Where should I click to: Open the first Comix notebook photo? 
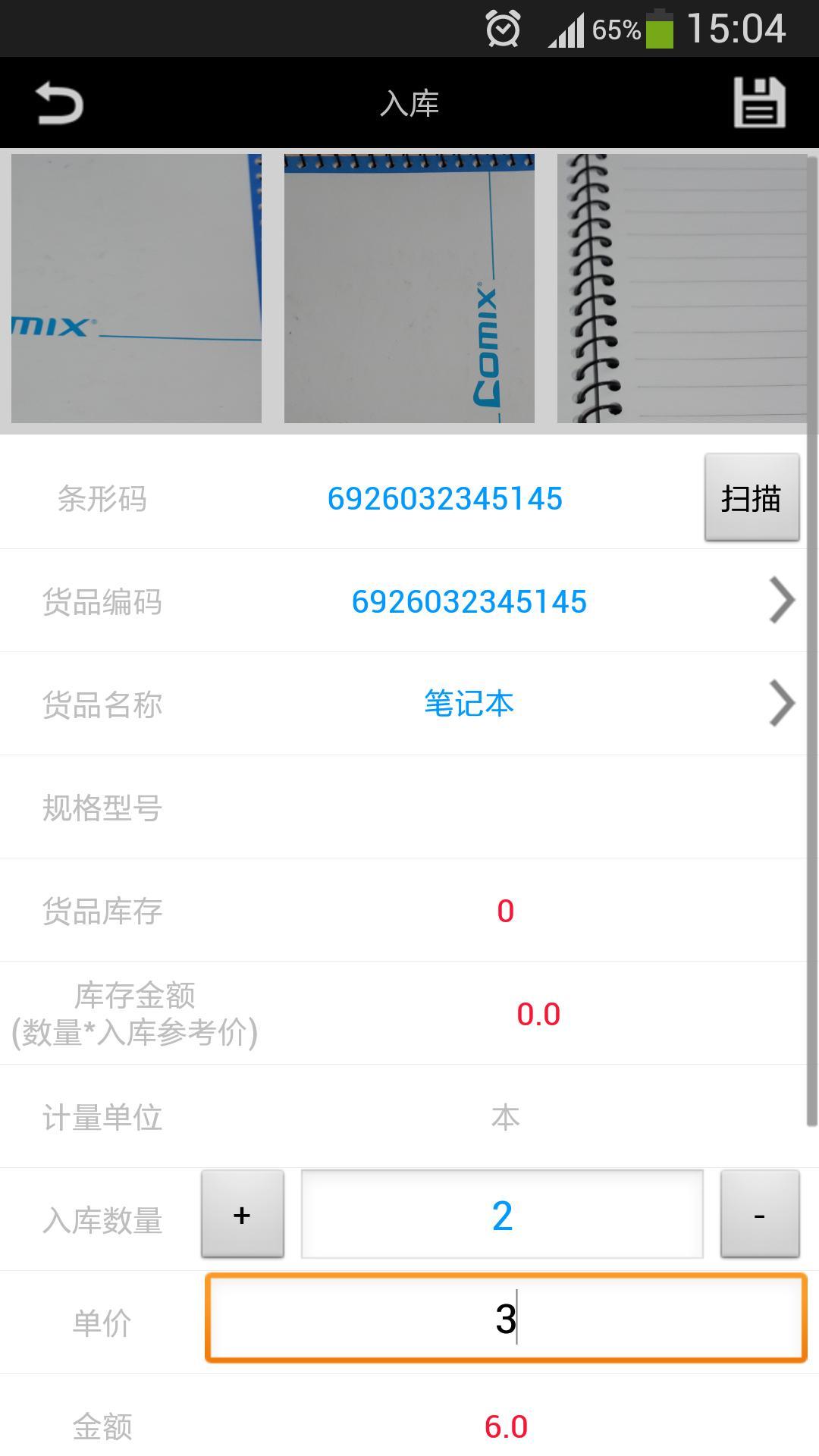coord(136,288)
